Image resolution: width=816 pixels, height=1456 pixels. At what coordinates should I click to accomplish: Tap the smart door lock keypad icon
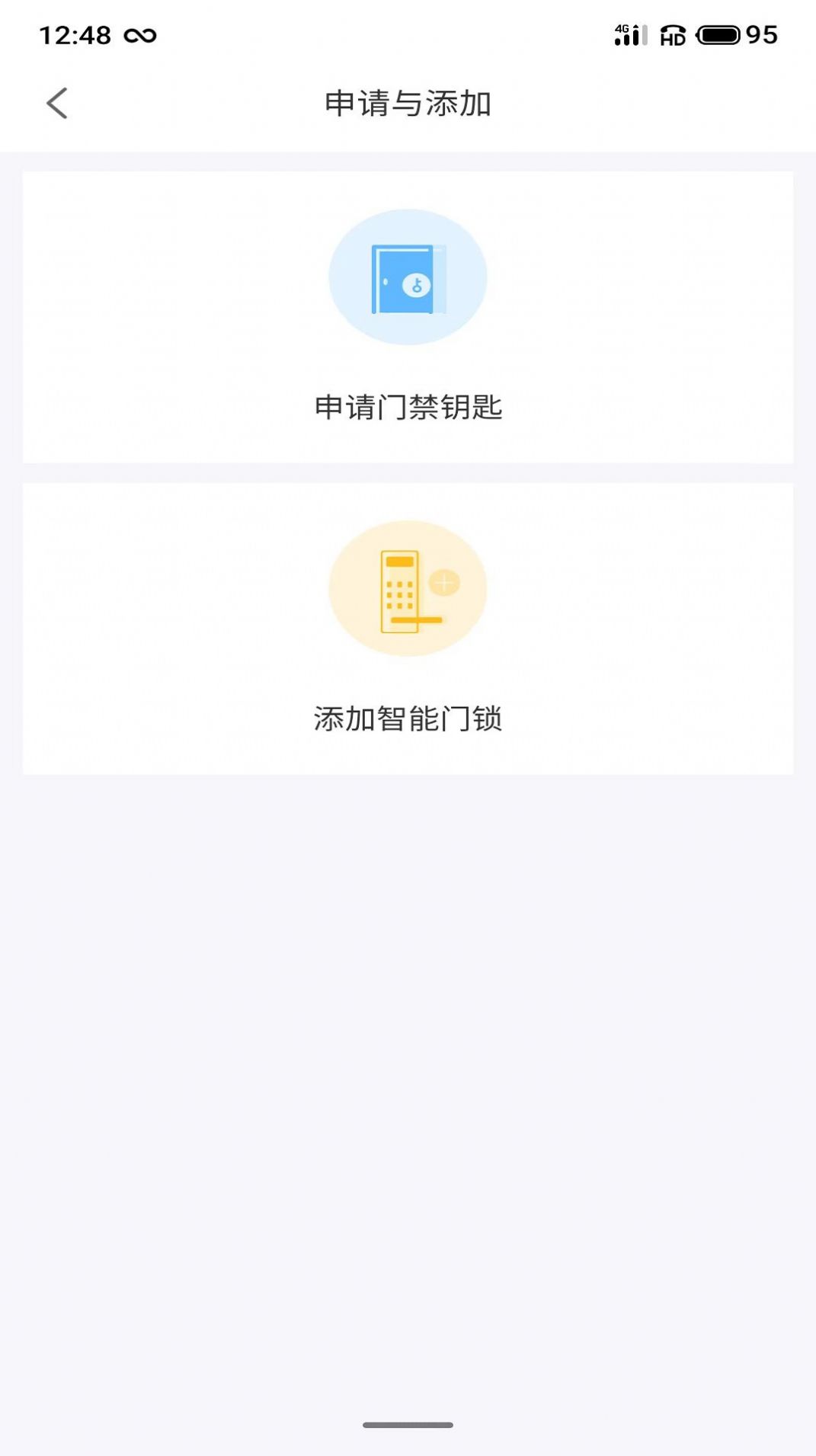pos(399,590)
